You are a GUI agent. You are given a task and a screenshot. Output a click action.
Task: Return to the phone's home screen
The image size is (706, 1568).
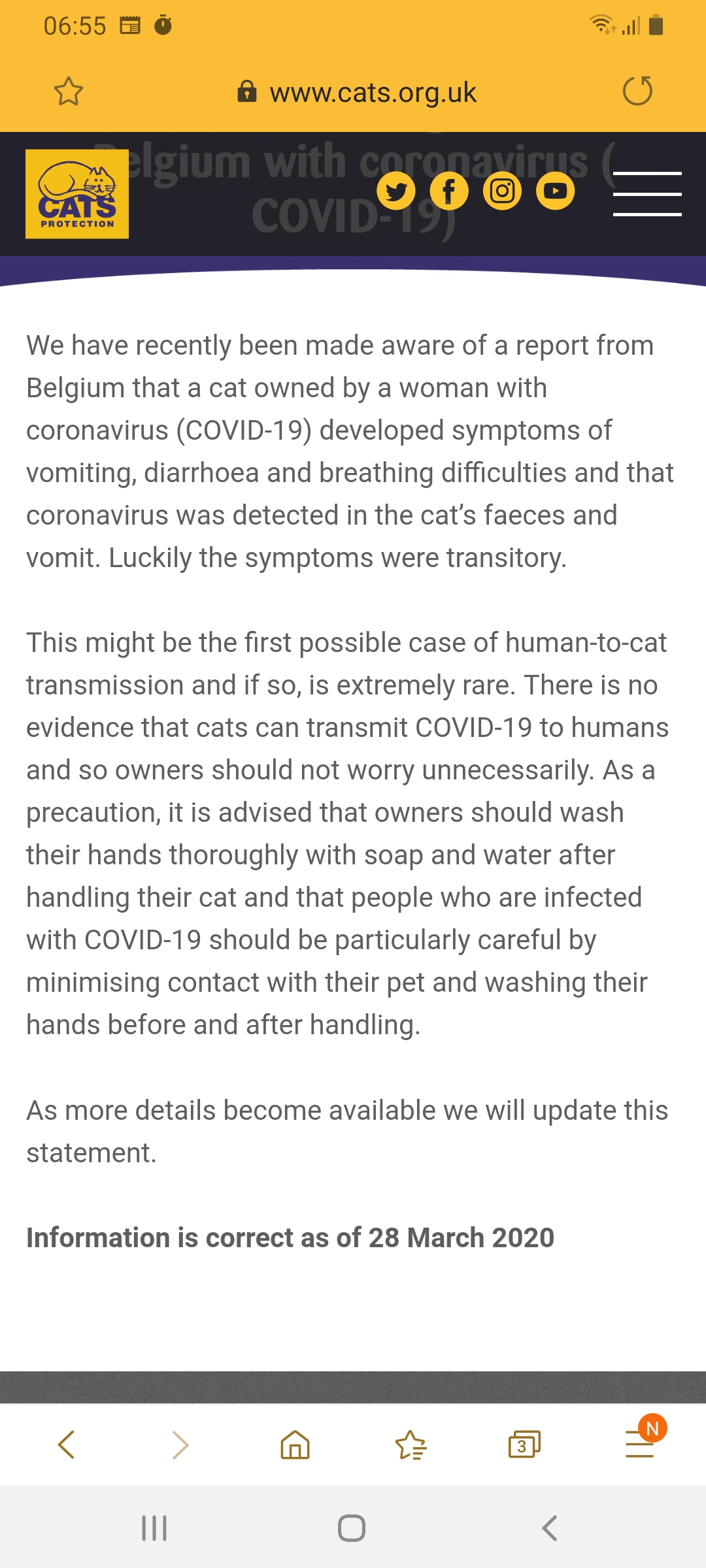[352, 1528]
